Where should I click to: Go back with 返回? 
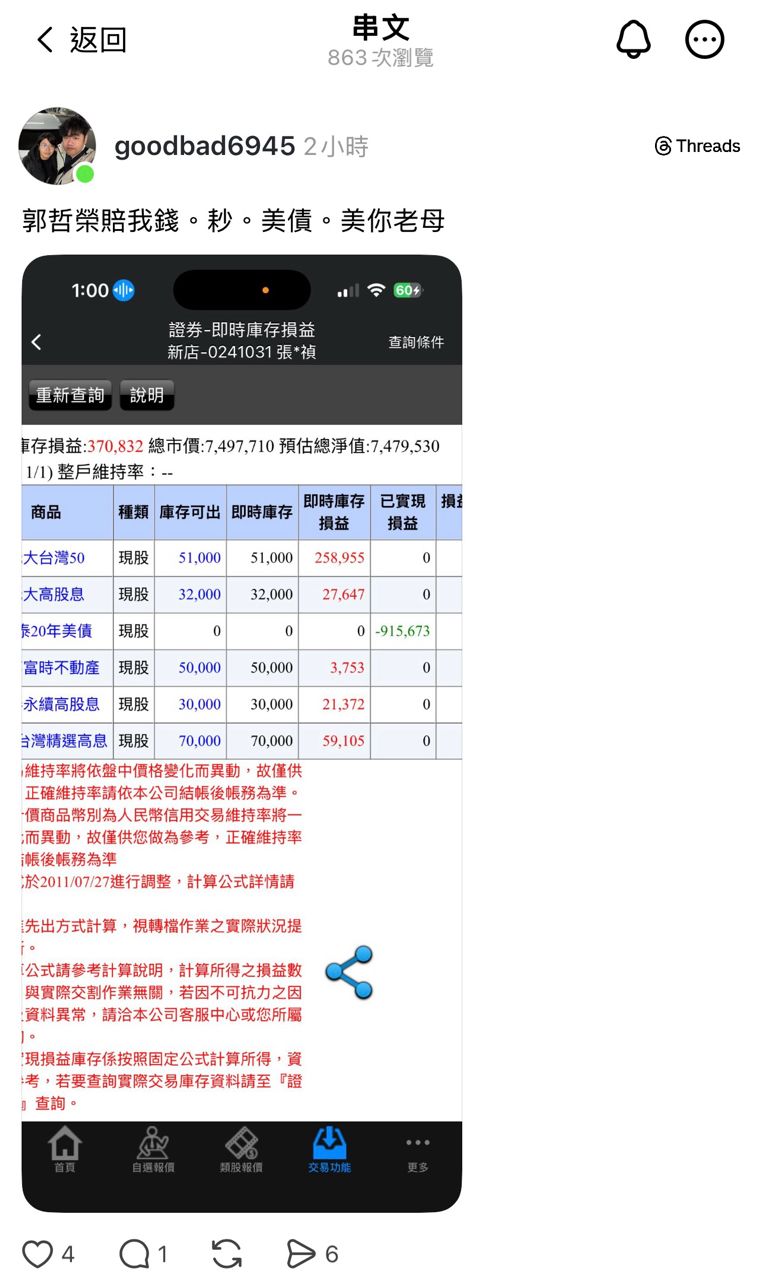click(80, 40)
